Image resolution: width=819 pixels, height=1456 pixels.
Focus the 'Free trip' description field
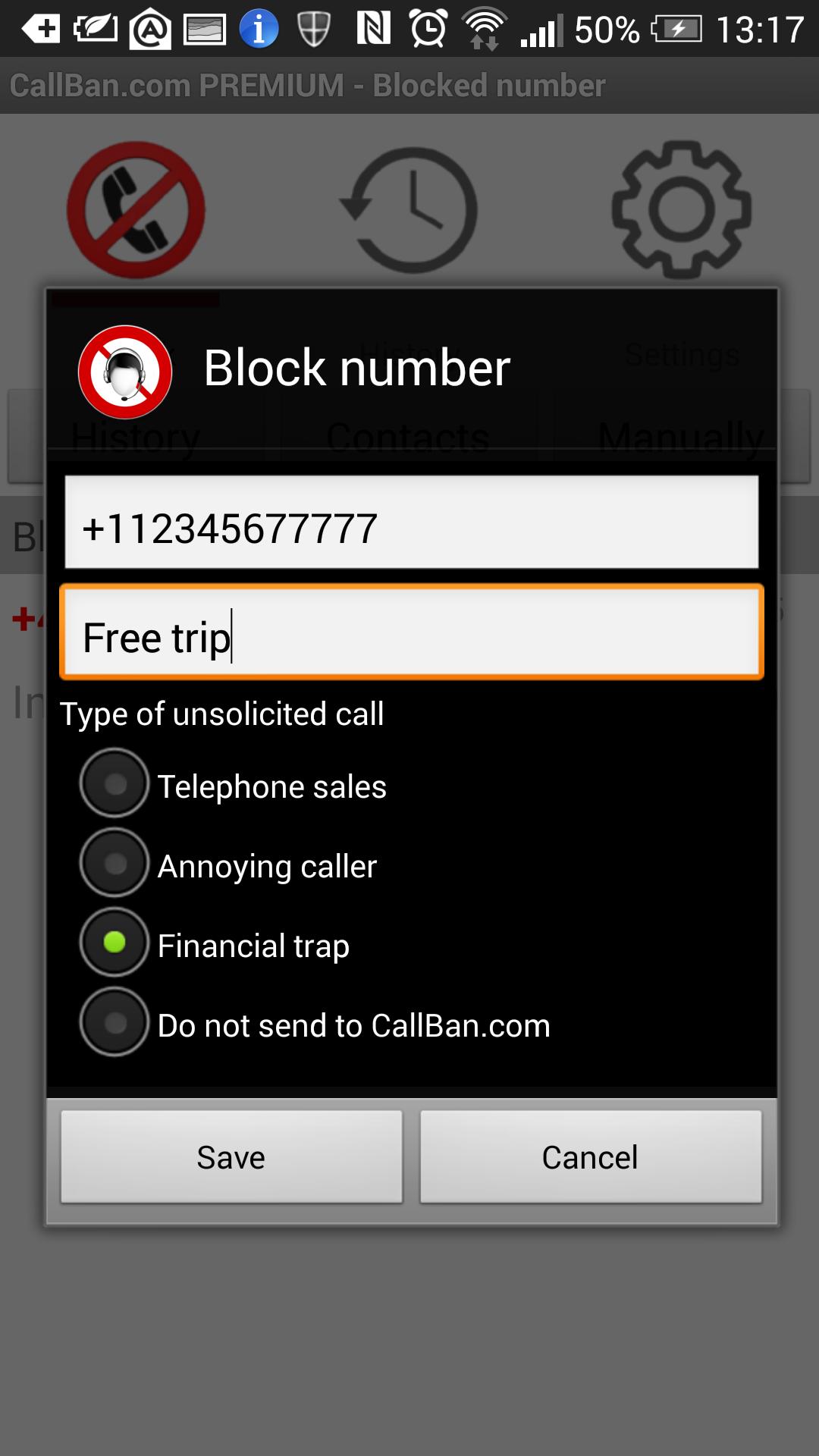pyautogui.click(x=411, y=632)
